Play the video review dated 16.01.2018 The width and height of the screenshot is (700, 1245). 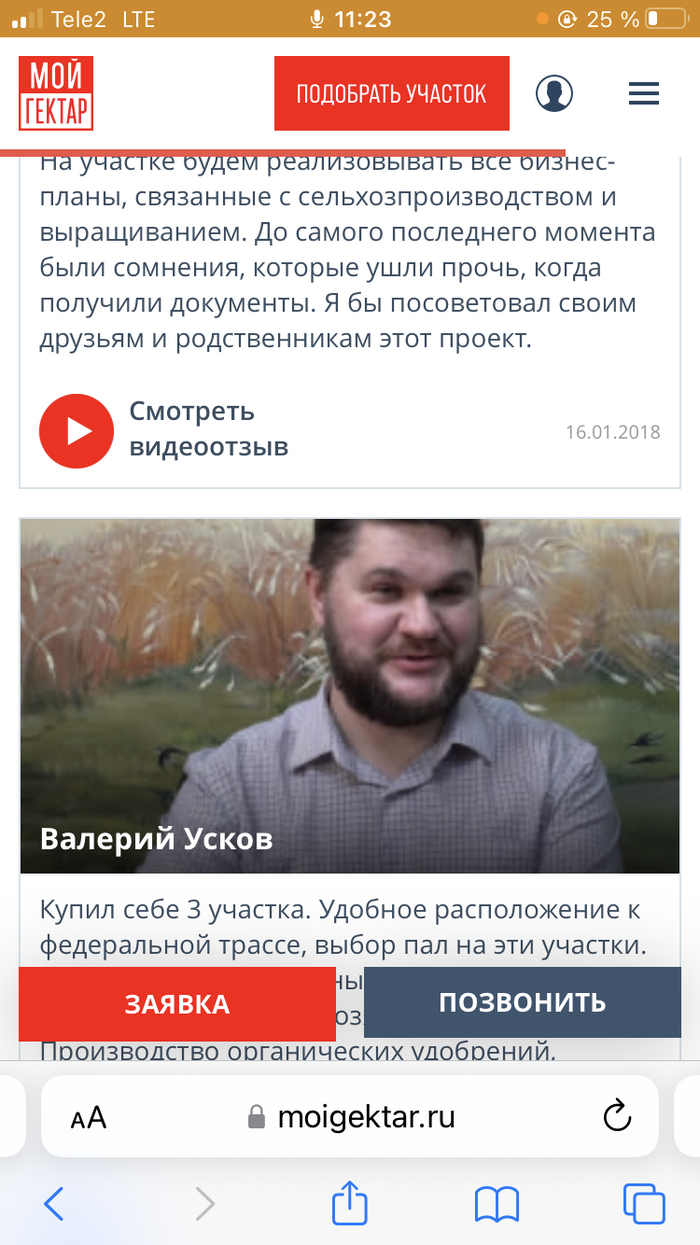click(x=76, y=431)
